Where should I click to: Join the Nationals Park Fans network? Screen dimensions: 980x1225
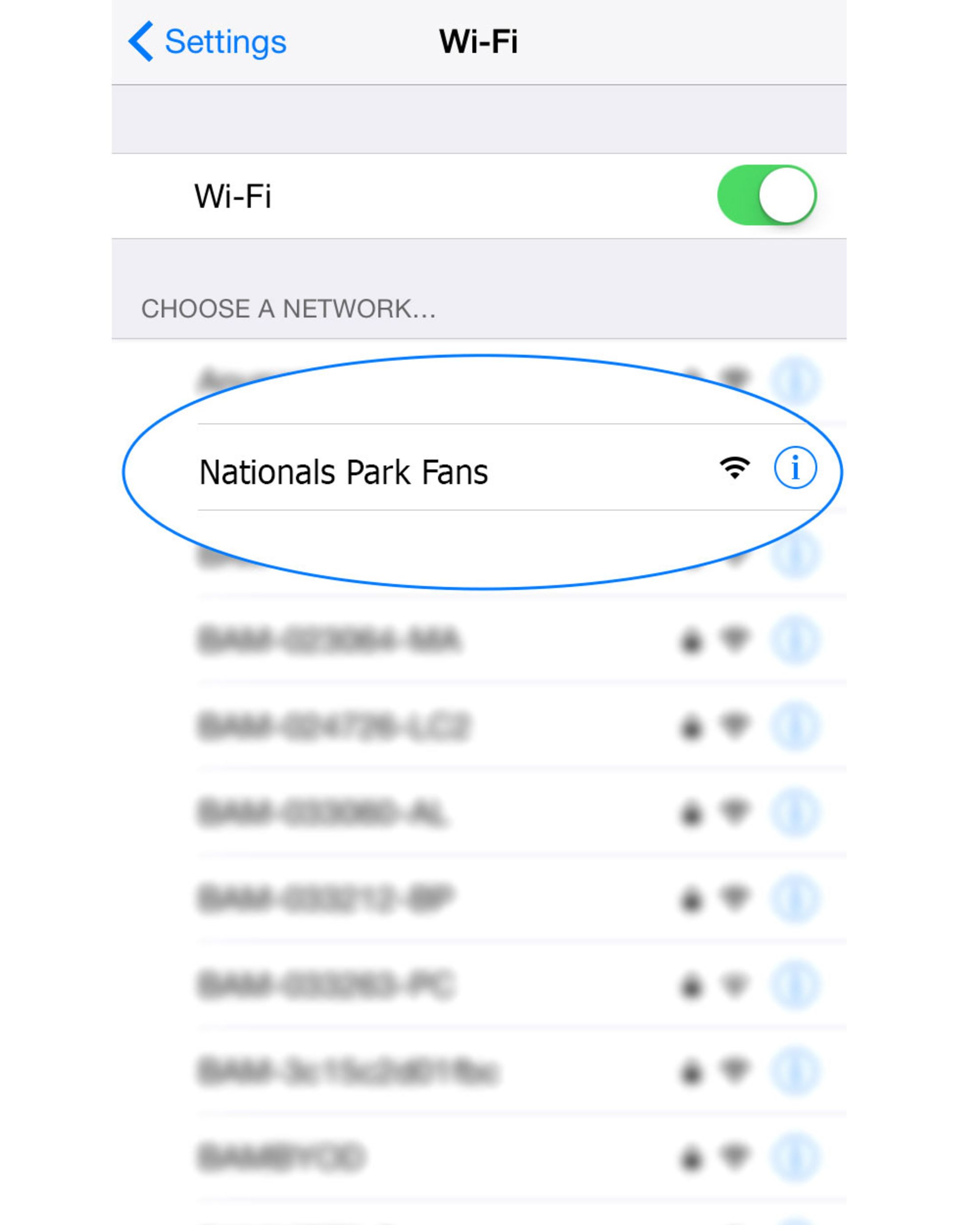[344, 472]
